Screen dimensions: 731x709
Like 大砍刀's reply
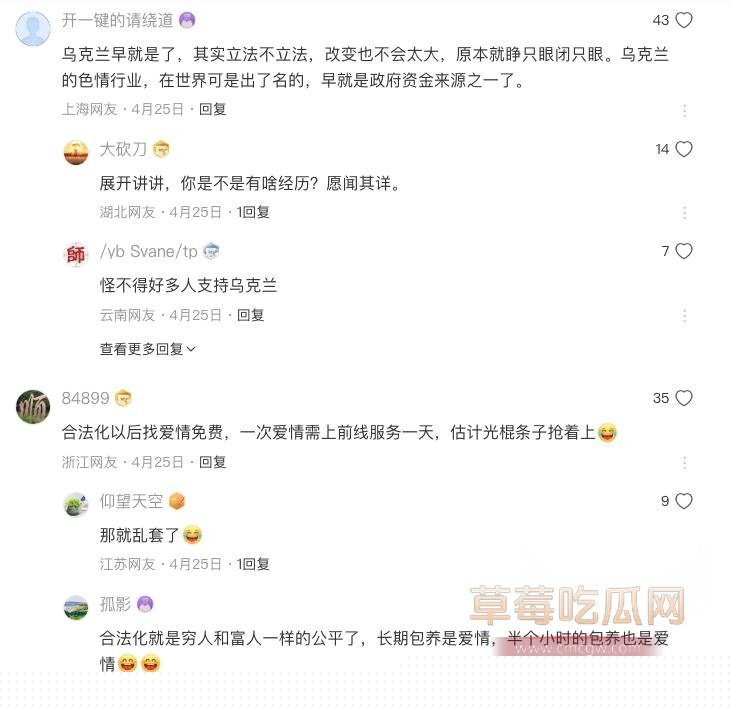[x=684, y=149]
